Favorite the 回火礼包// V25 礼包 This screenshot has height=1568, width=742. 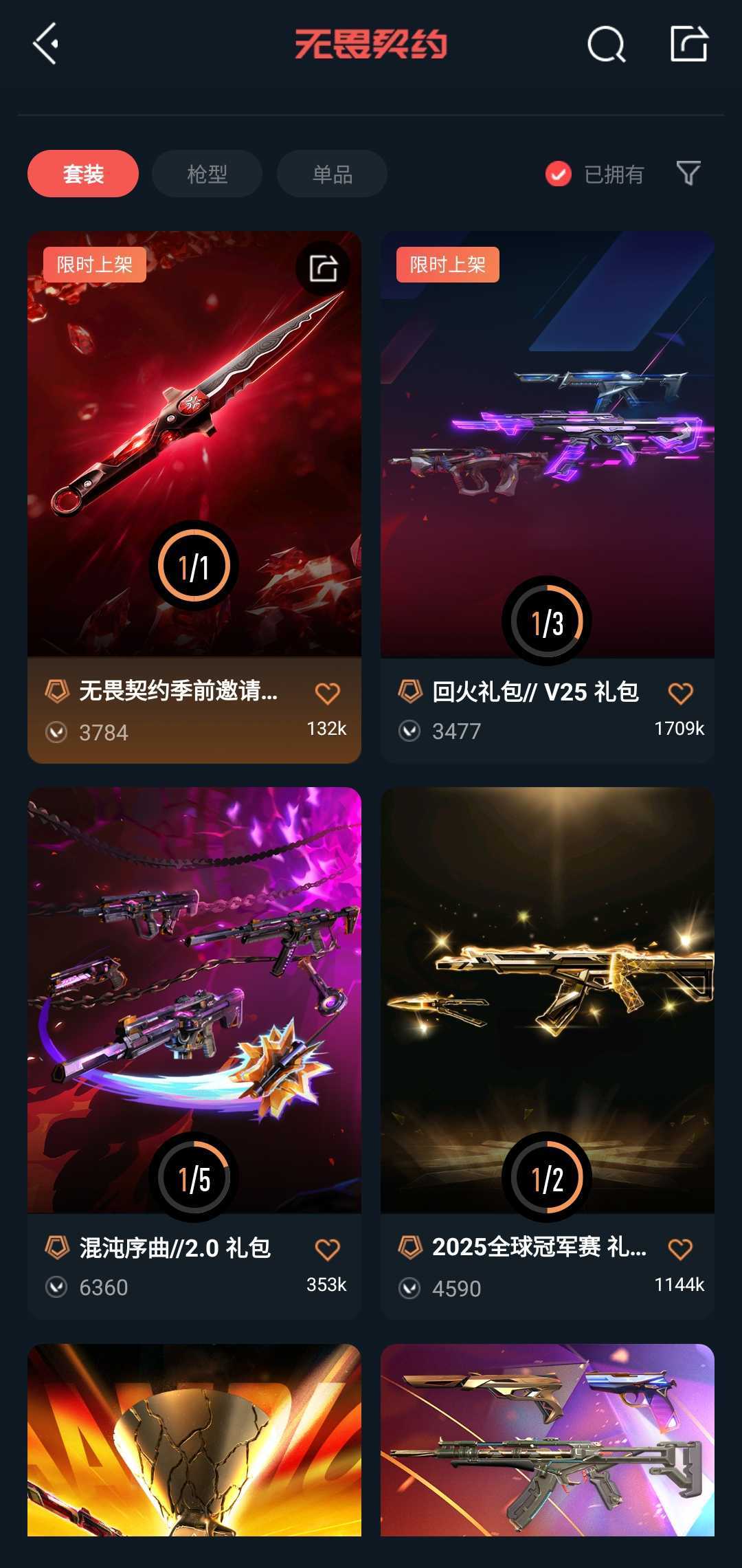(680, 694)
